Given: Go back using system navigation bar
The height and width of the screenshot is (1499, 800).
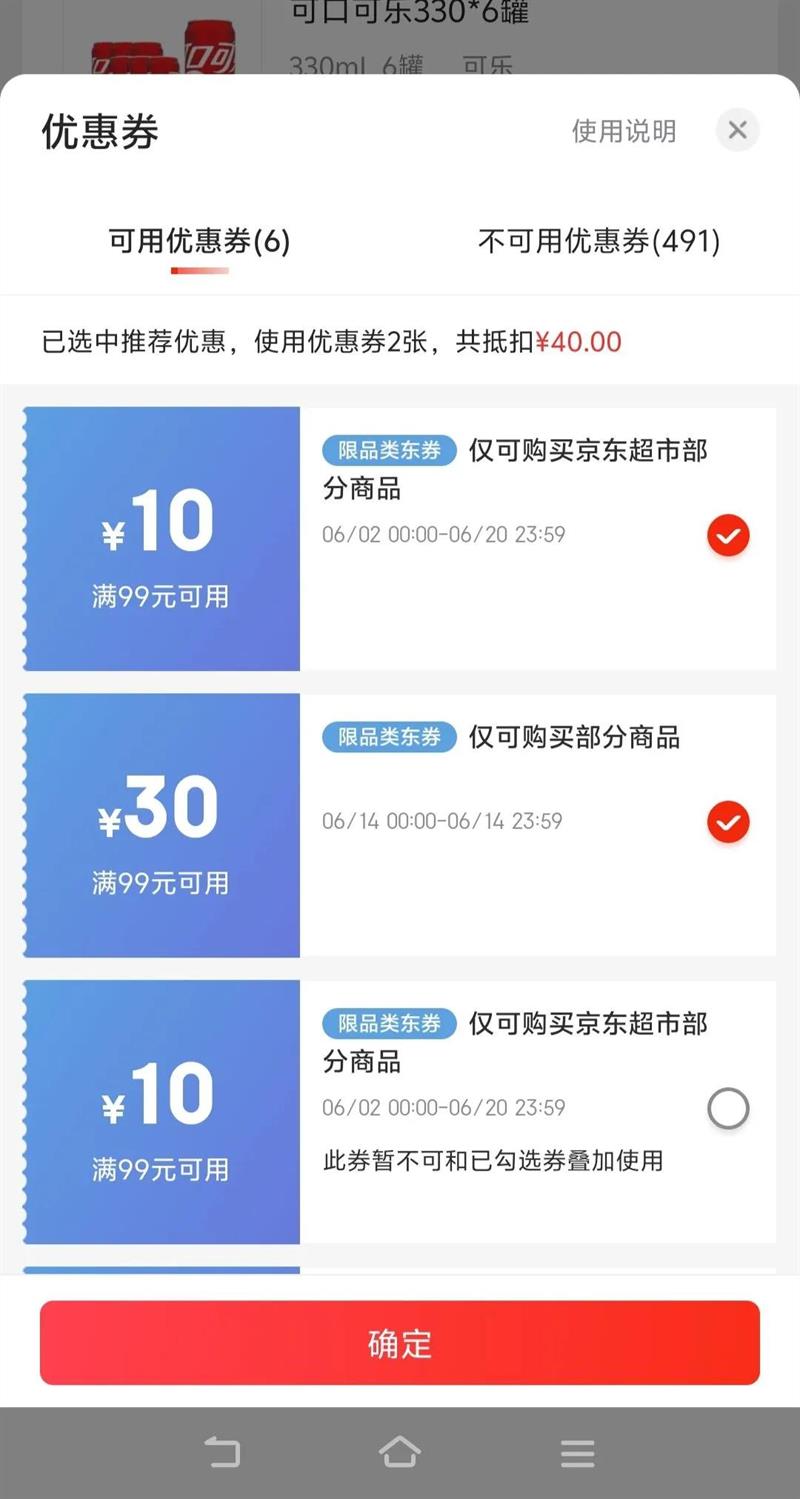Looking at the screenshot, I should coord(222,1452).
